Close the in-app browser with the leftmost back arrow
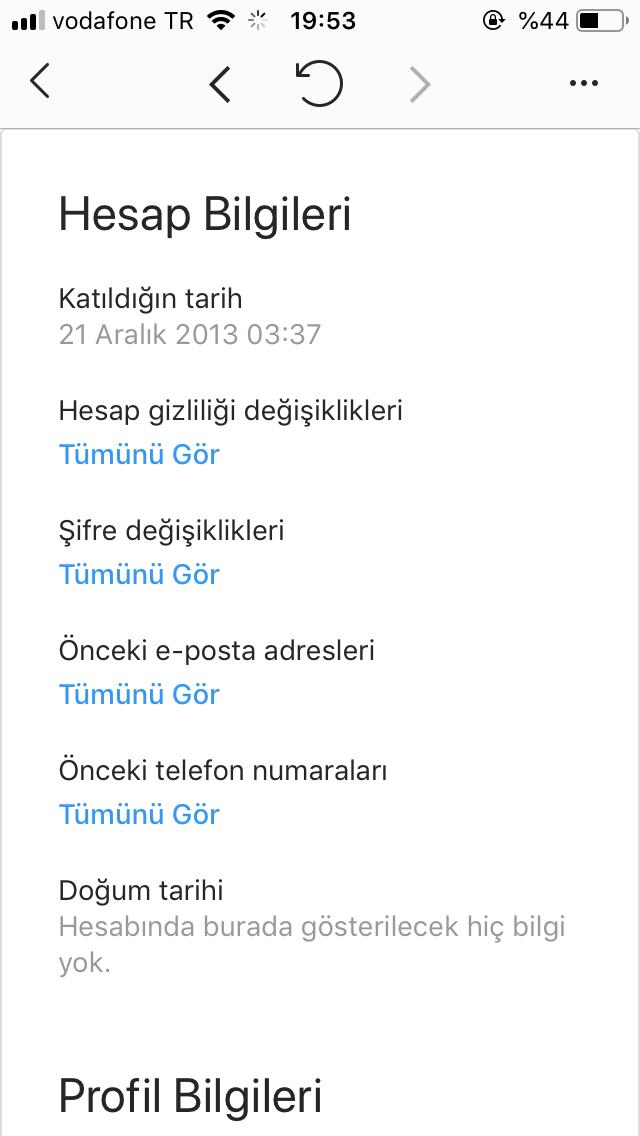 coord(41,81)
